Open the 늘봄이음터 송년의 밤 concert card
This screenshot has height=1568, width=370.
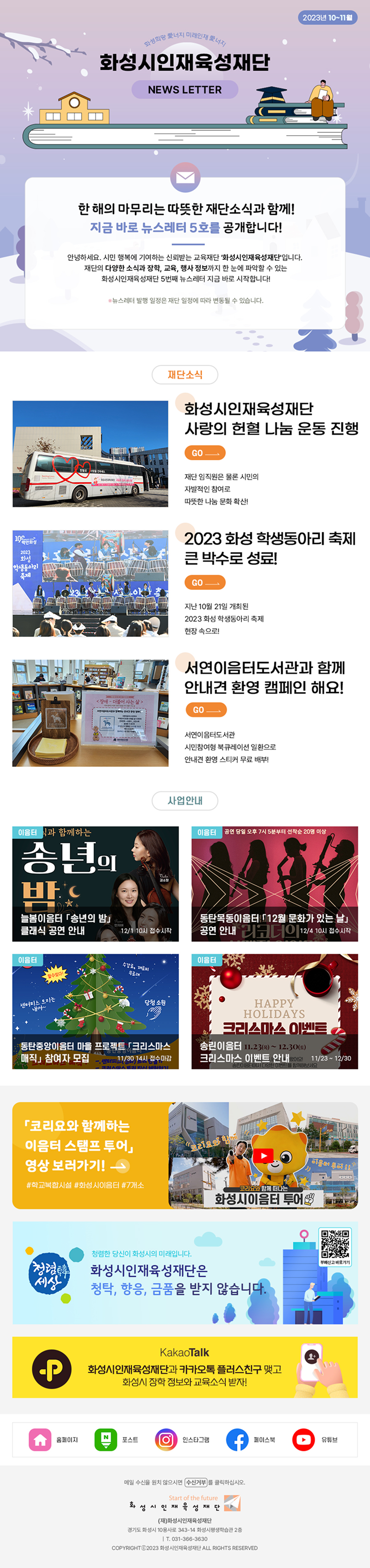click(x=96, y=884)
